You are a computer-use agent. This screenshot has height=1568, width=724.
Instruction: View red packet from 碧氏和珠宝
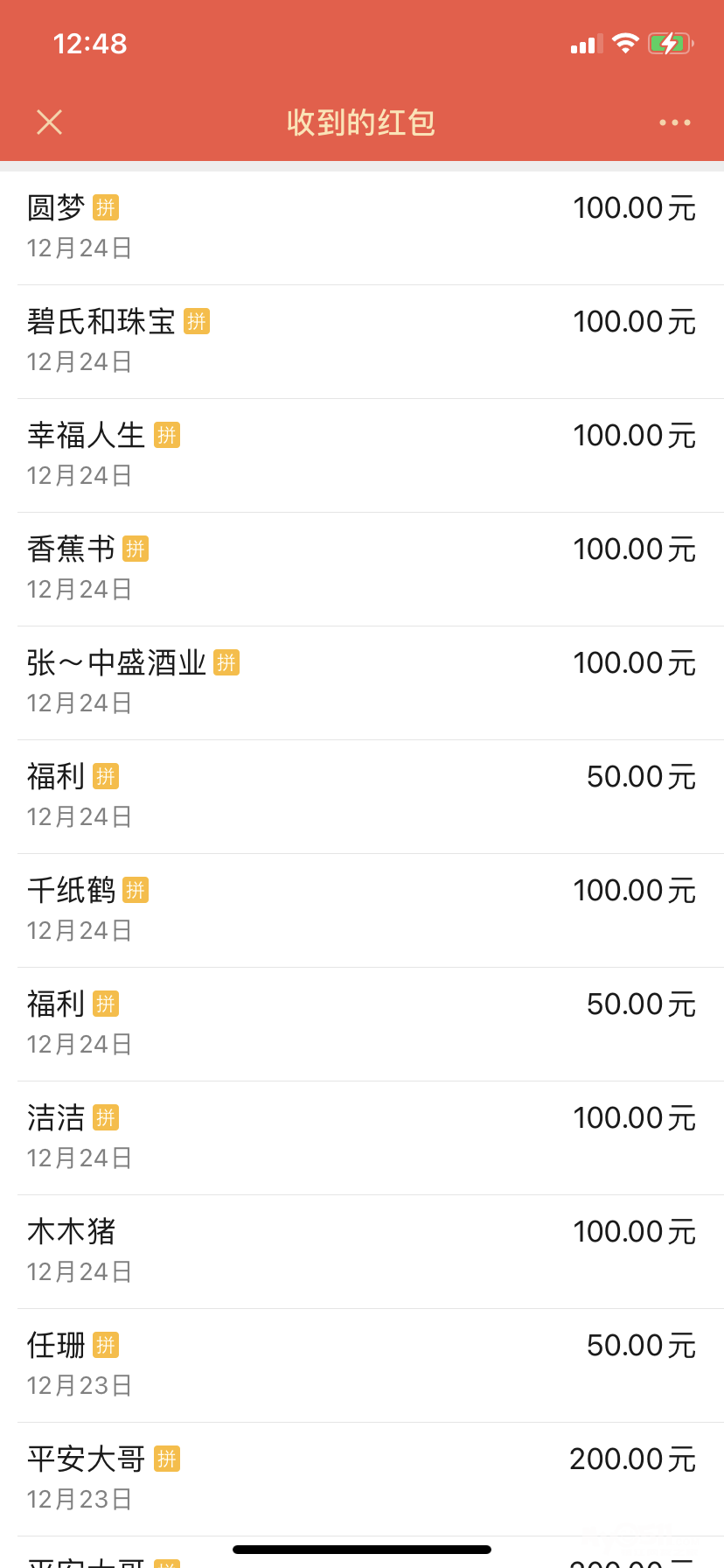click(362, 341)
